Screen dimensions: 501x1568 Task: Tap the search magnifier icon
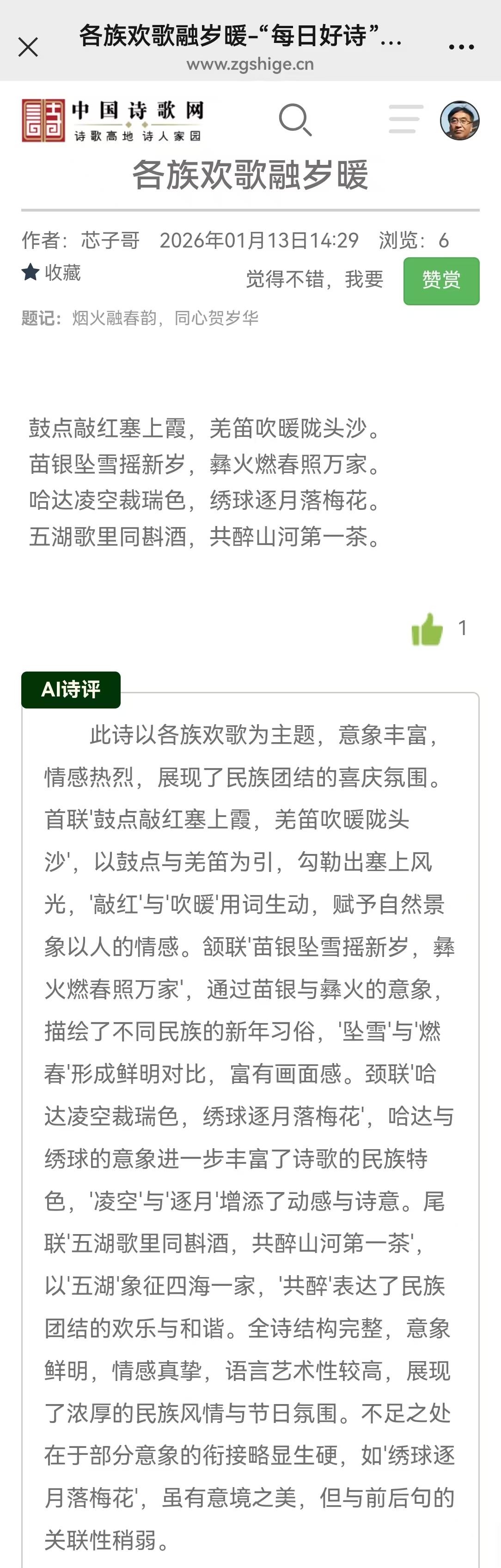click(296, 119)
